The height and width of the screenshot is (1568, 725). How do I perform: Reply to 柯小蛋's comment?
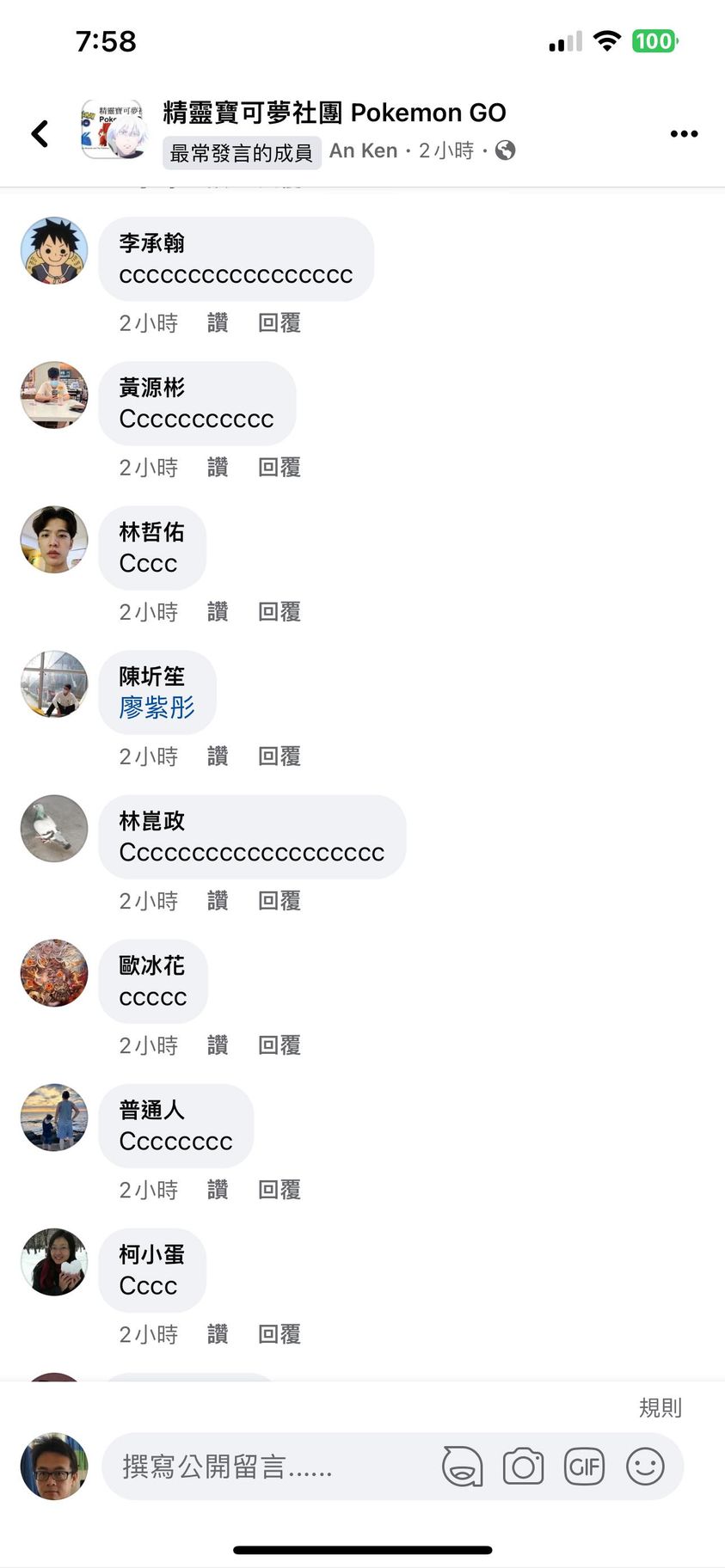tap(280, 1334)
